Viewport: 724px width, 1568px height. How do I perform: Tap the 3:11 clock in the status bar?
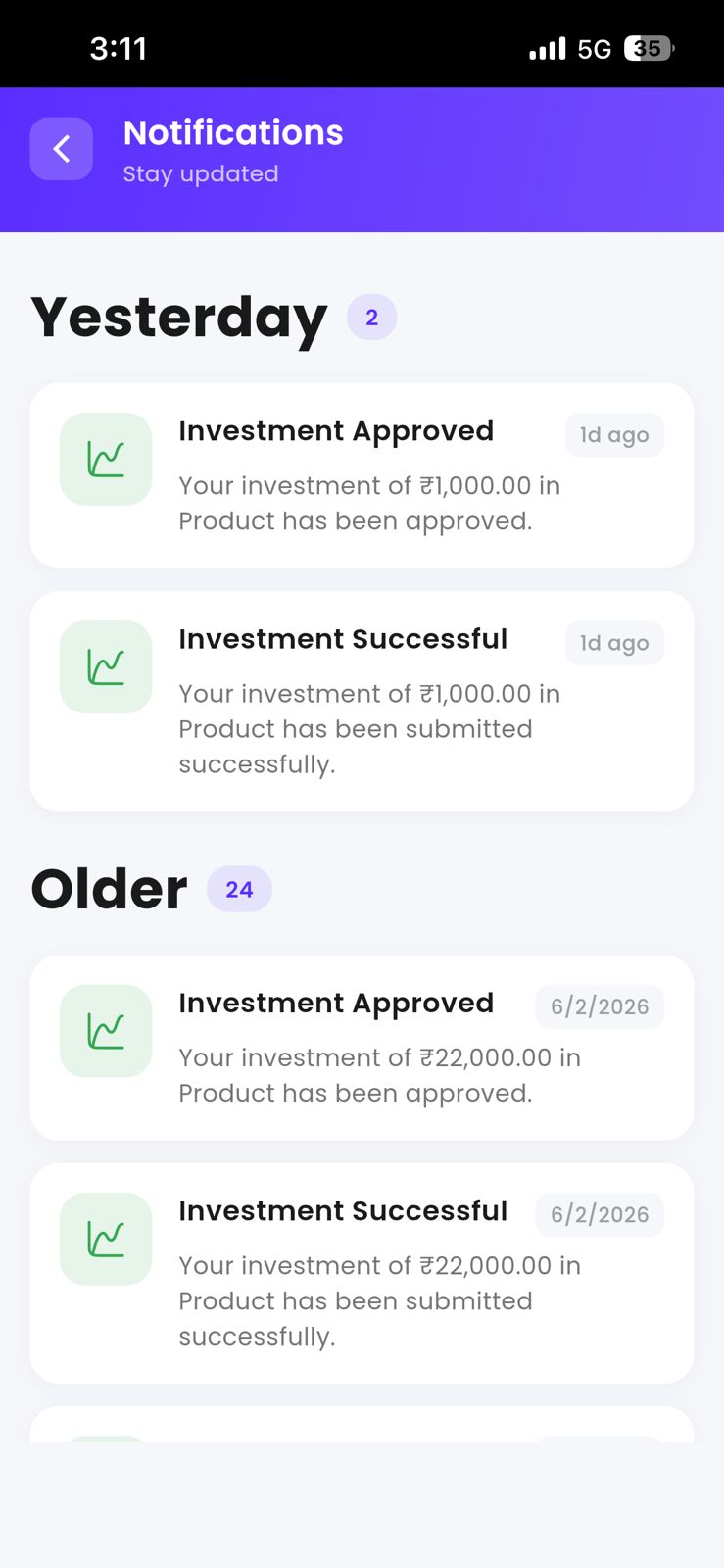click(x=118, y=48)
